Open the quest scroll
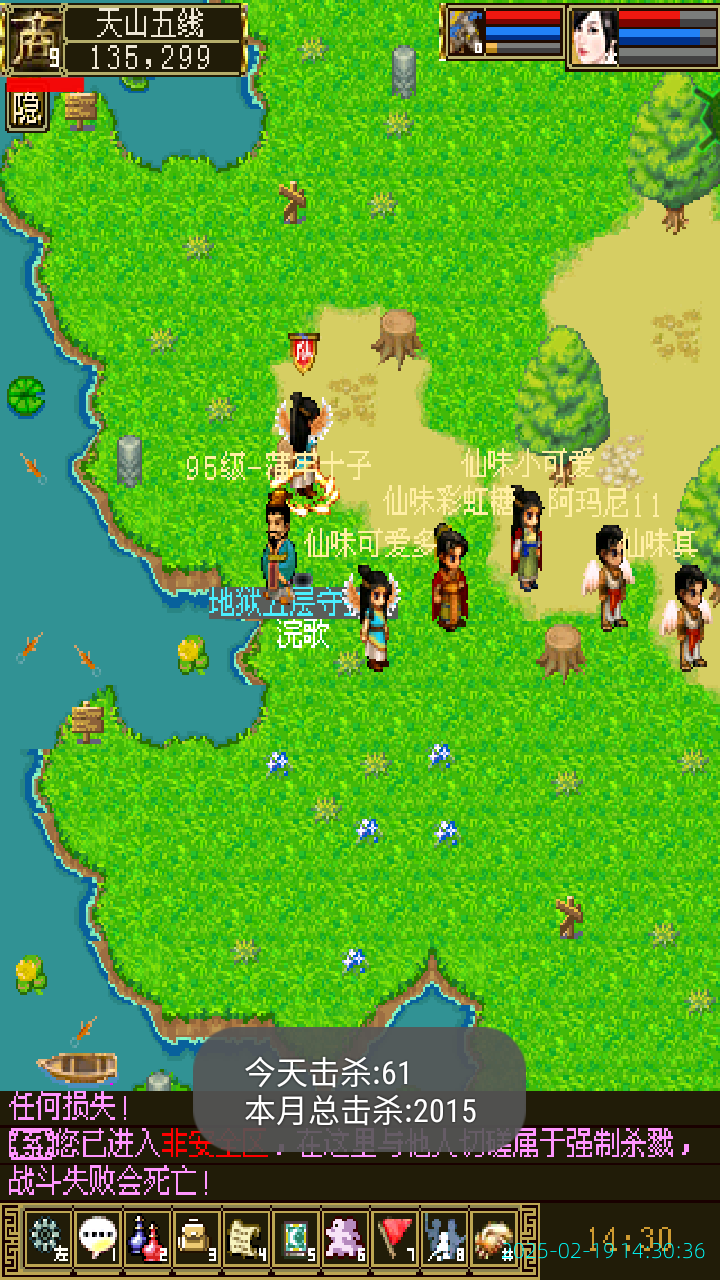 click(x=246, y=1237)
